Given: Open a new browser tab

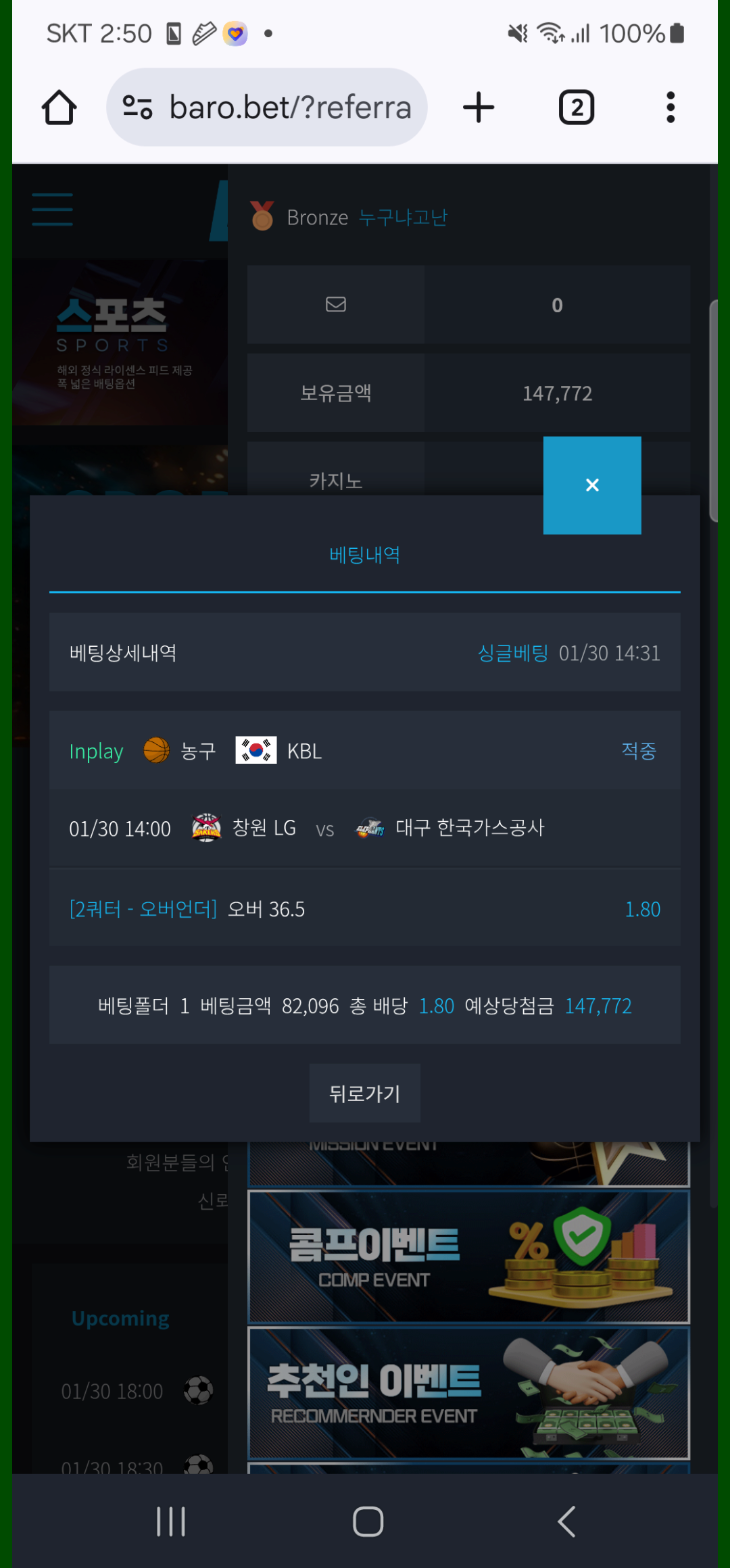Looking at the screenshot, I should 479,107.
